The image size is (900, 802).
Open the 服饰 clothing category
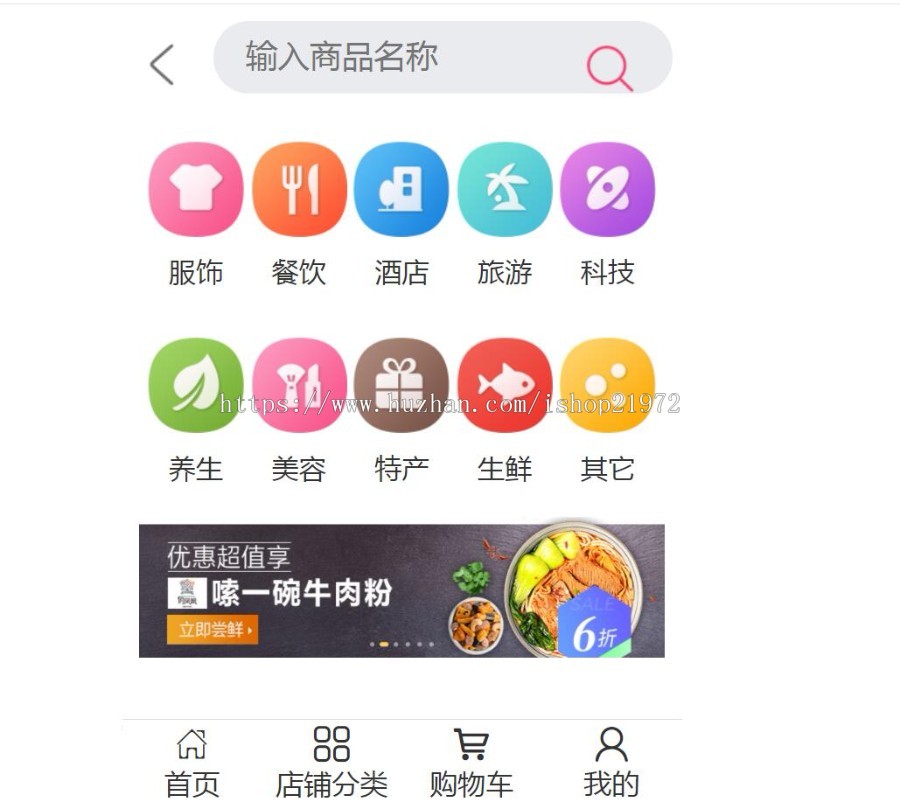[x=196, y=190]
